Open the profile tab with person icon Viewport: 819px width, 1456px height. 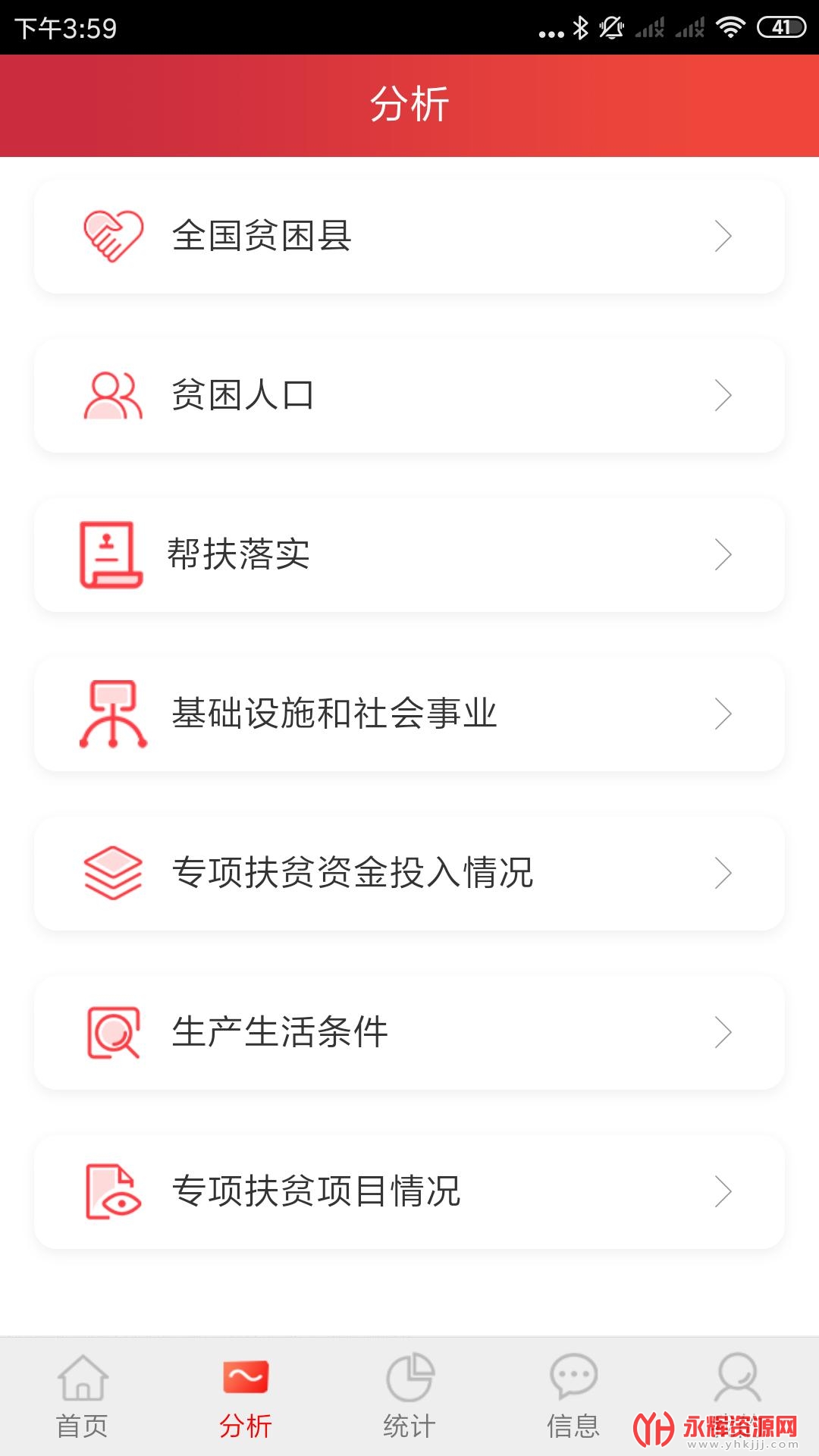click(737, 1380)
